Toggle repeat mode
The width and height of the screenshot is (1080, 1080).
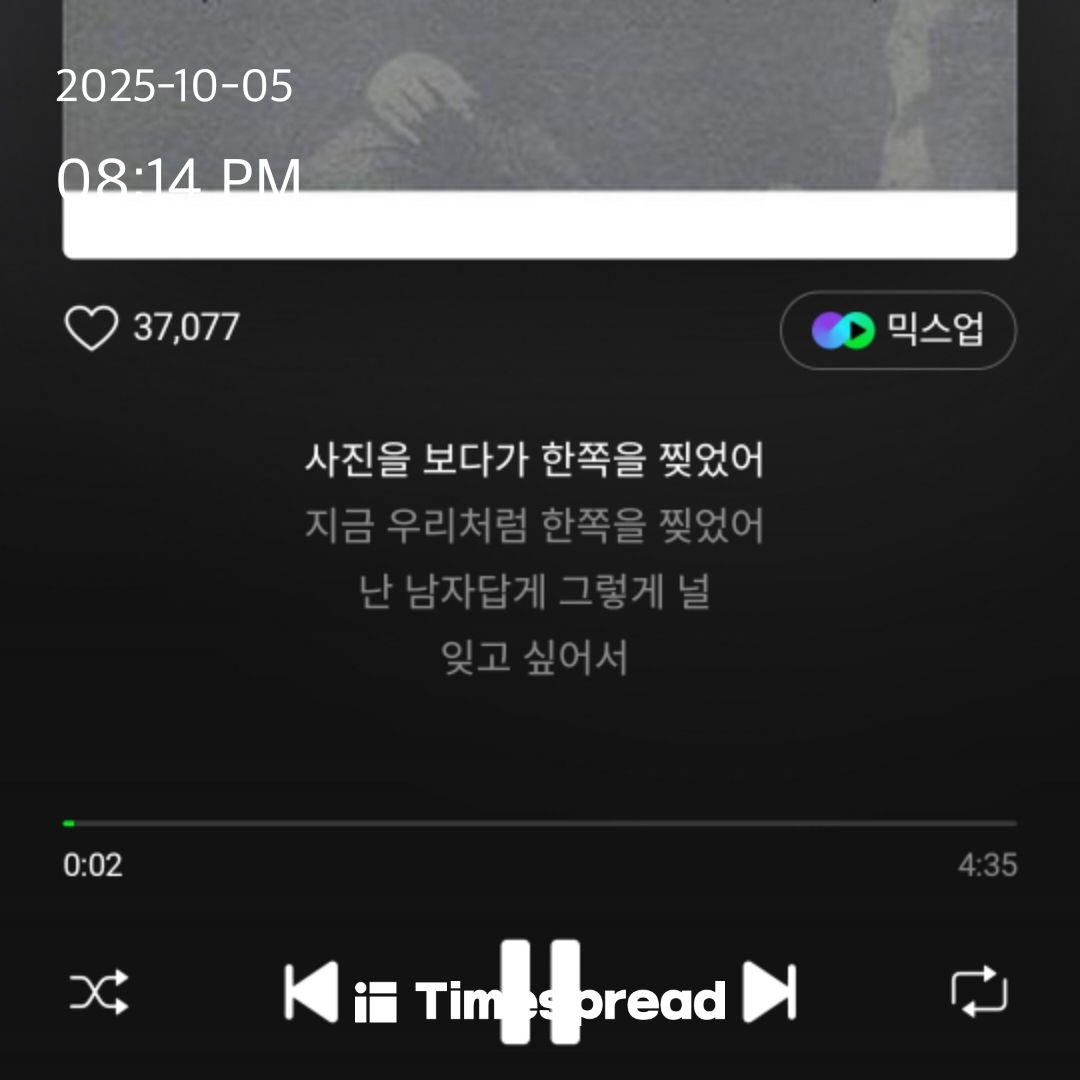coord(979,991)
